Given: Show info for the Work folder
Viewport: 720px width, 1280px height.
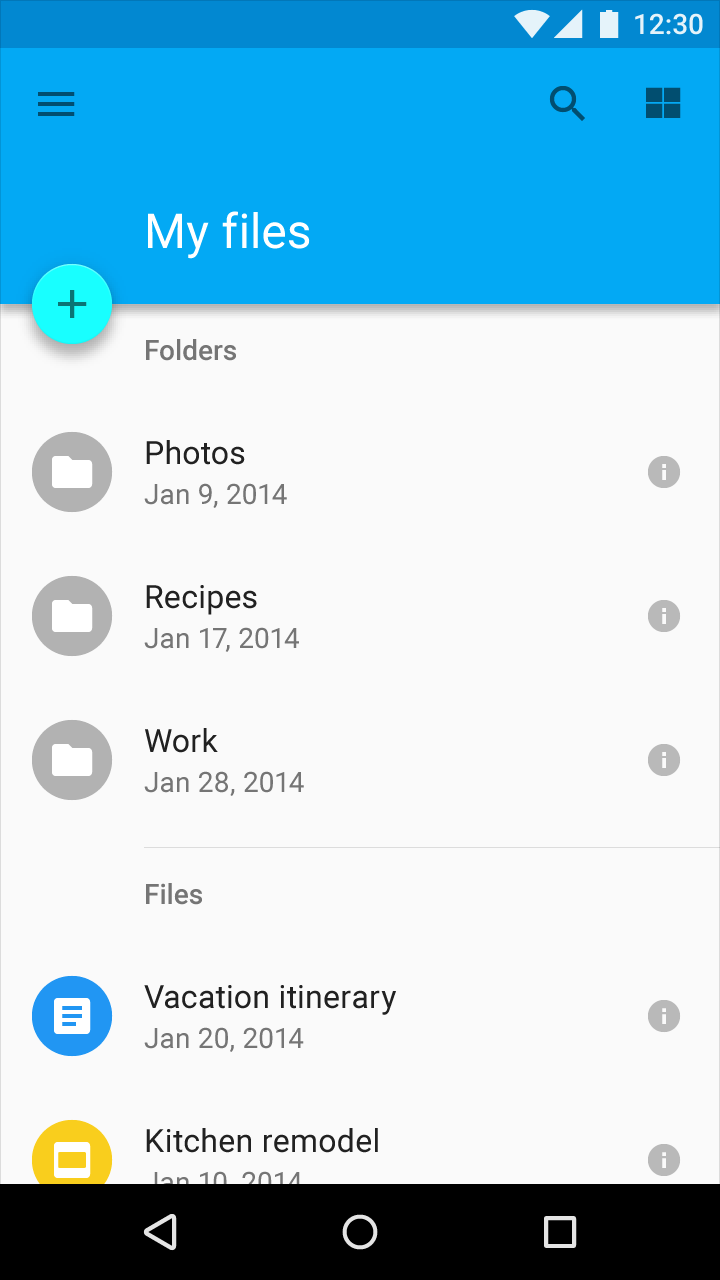Looking at the screenshot, I should pyautogui.click(x=664, y=760).
